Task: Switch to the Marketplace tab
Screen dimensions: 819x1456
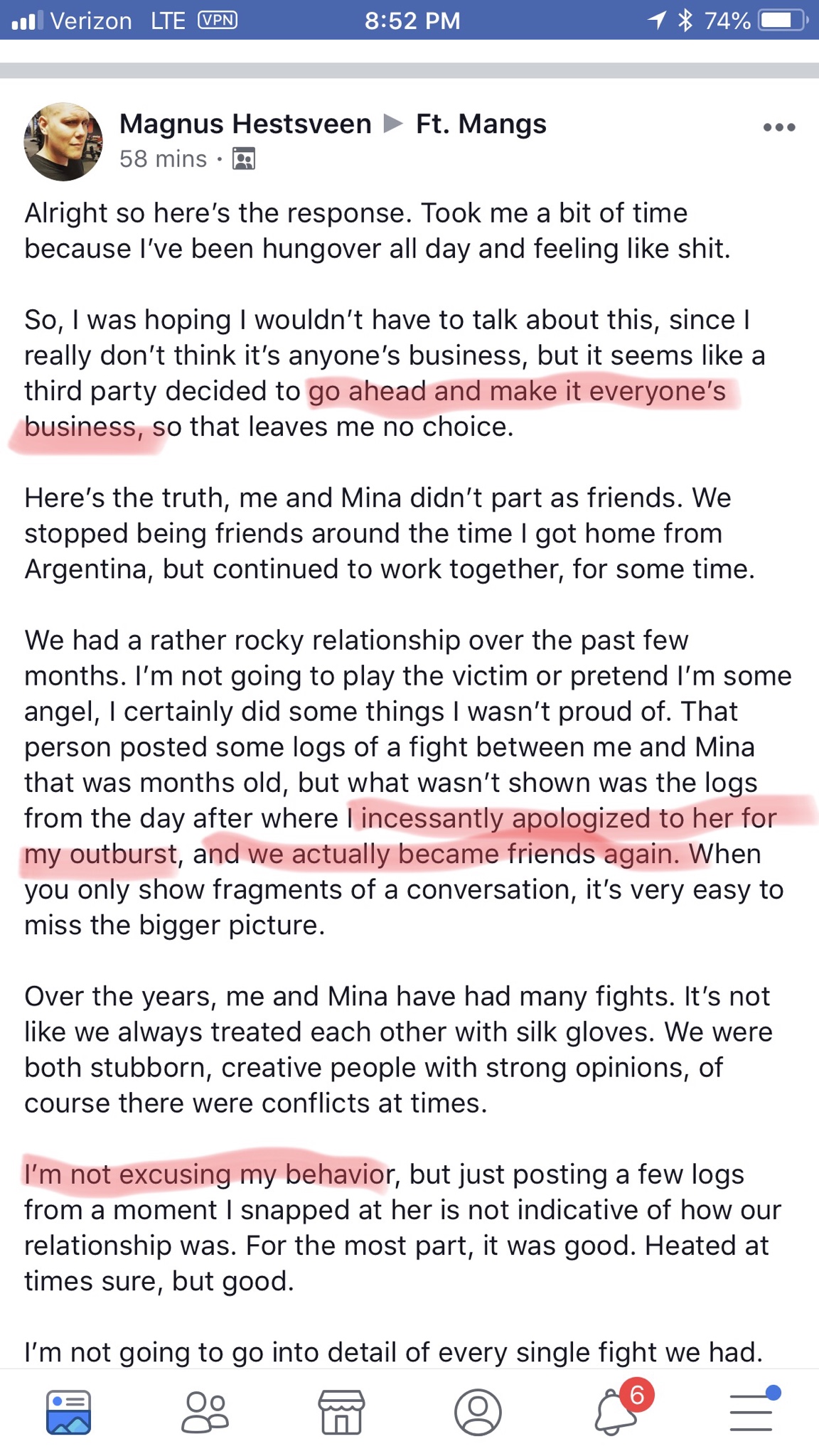Action: (341, 1412)
